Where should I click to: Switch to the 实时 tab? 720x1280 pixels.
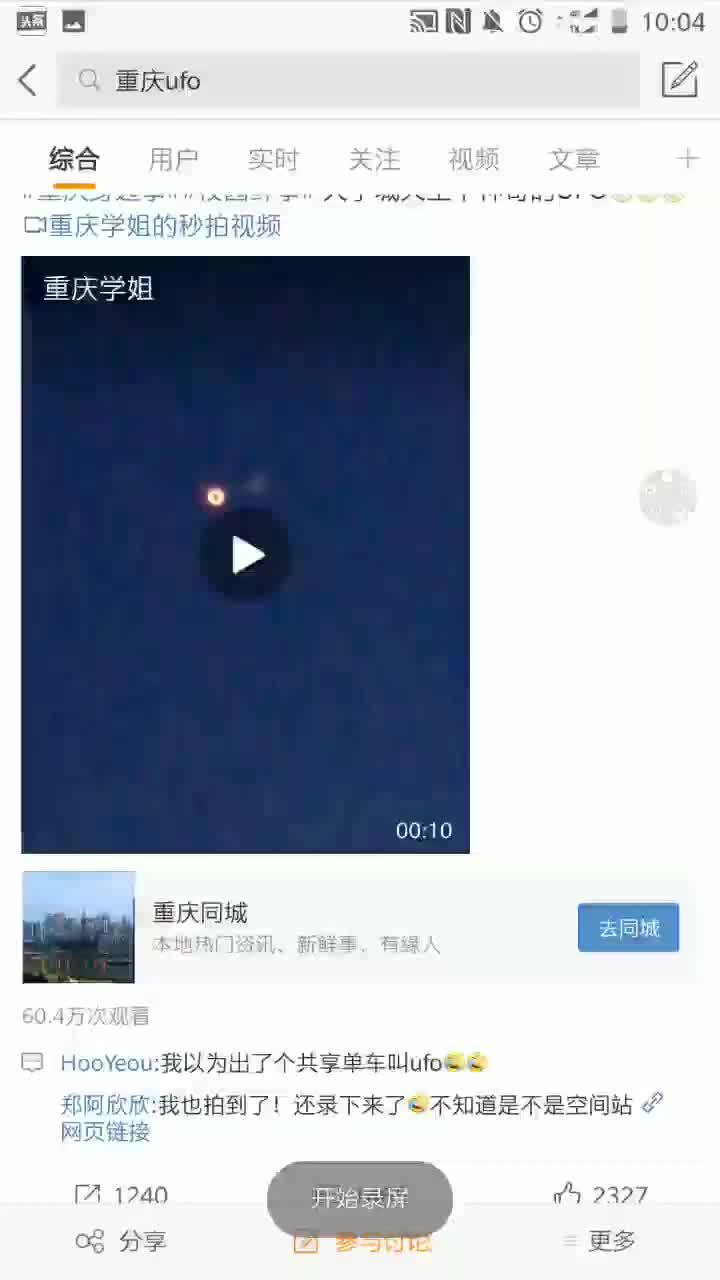[x=273, y=159]
